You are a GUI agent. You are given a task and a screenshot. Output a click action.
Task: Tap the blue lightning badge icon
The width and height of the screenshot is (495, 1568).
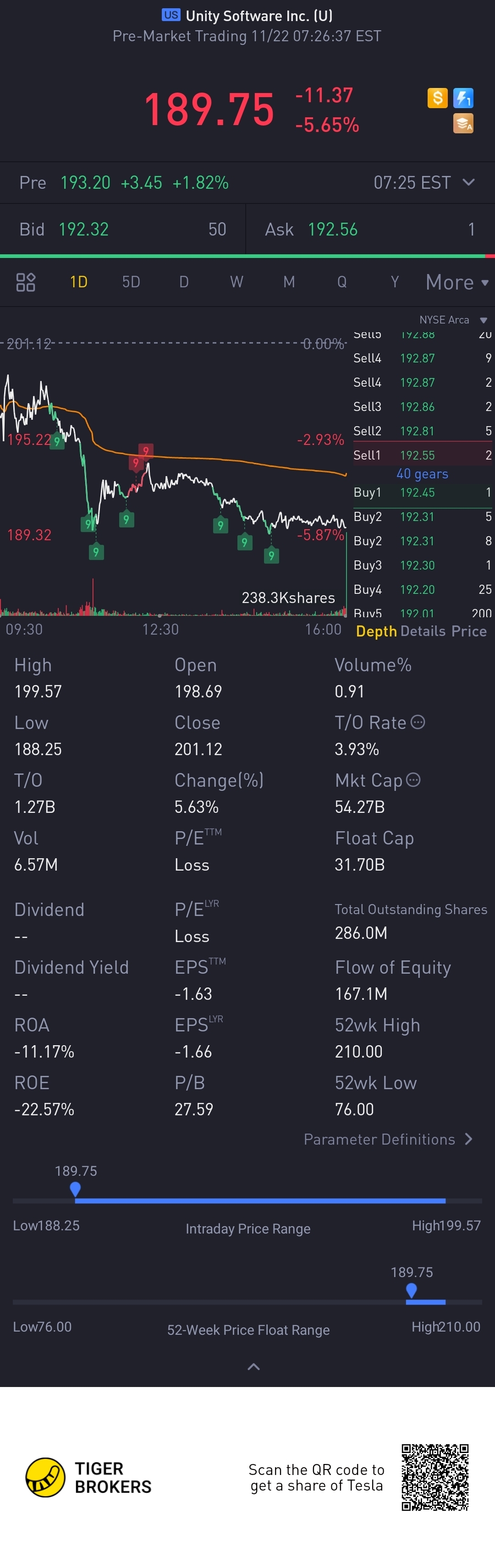click(x=463, y=98)
